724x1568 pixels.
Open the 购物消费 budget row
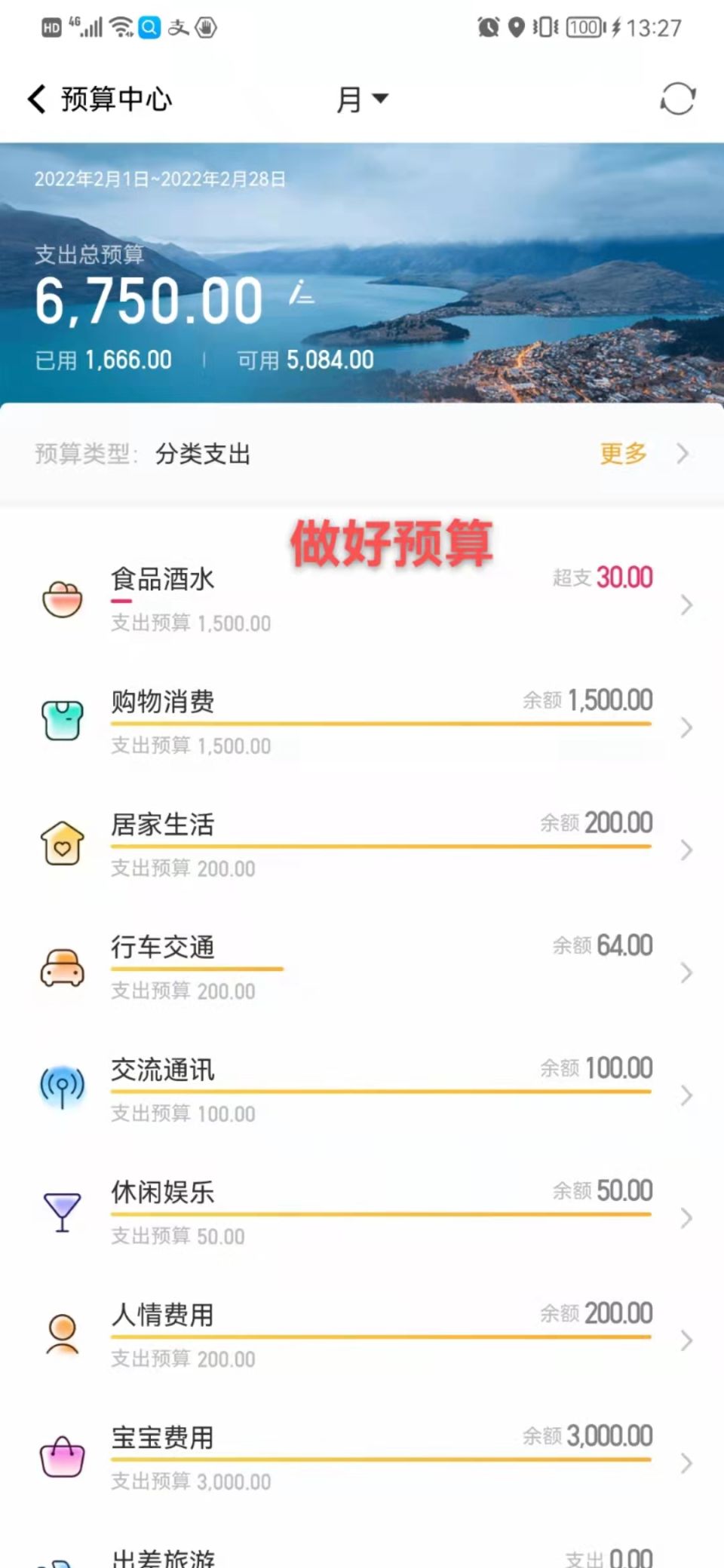click(x=362, y=724)
